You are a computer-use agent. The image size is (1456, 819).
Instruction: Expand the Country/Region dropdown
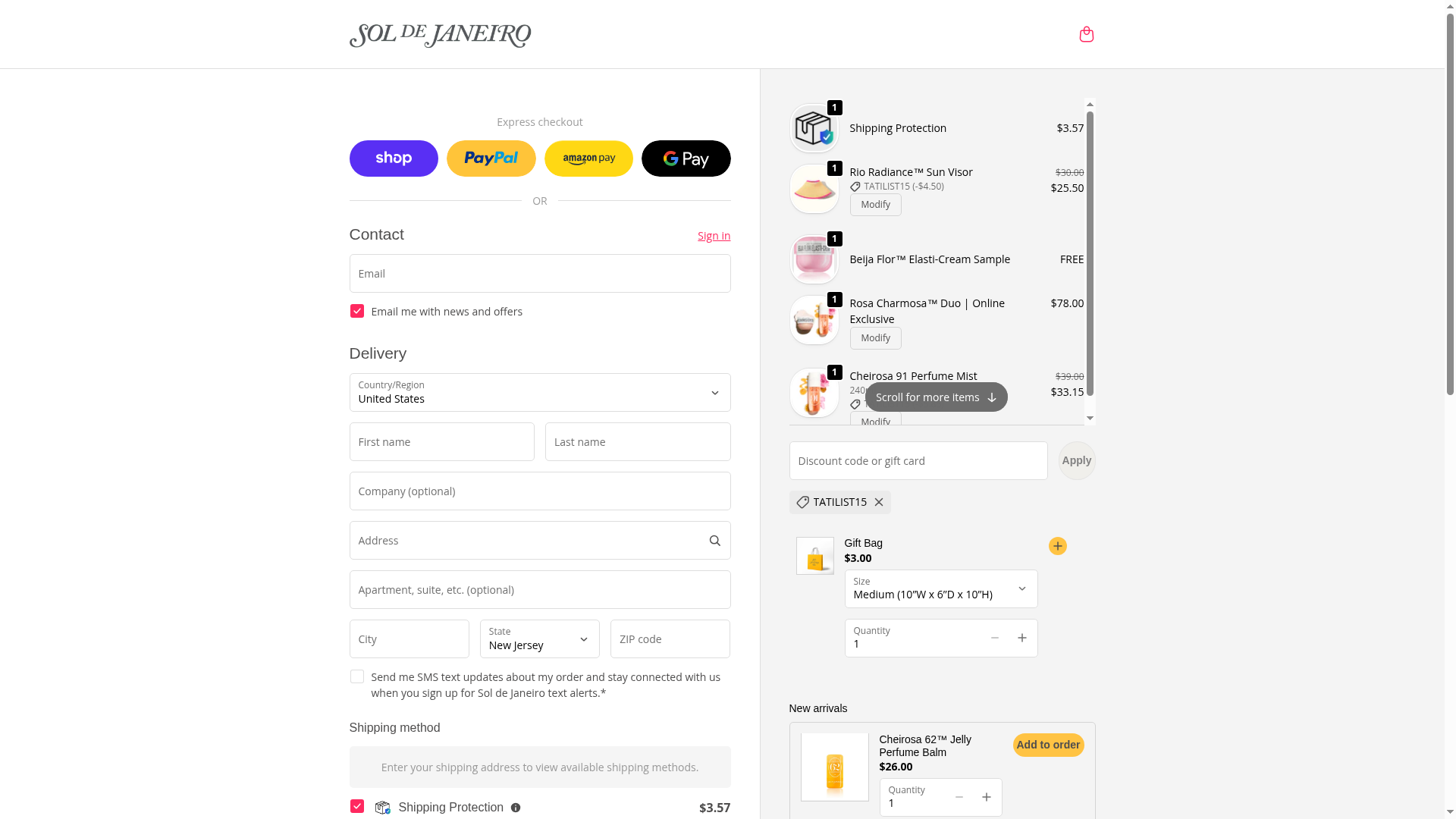(x=539, y=393)
